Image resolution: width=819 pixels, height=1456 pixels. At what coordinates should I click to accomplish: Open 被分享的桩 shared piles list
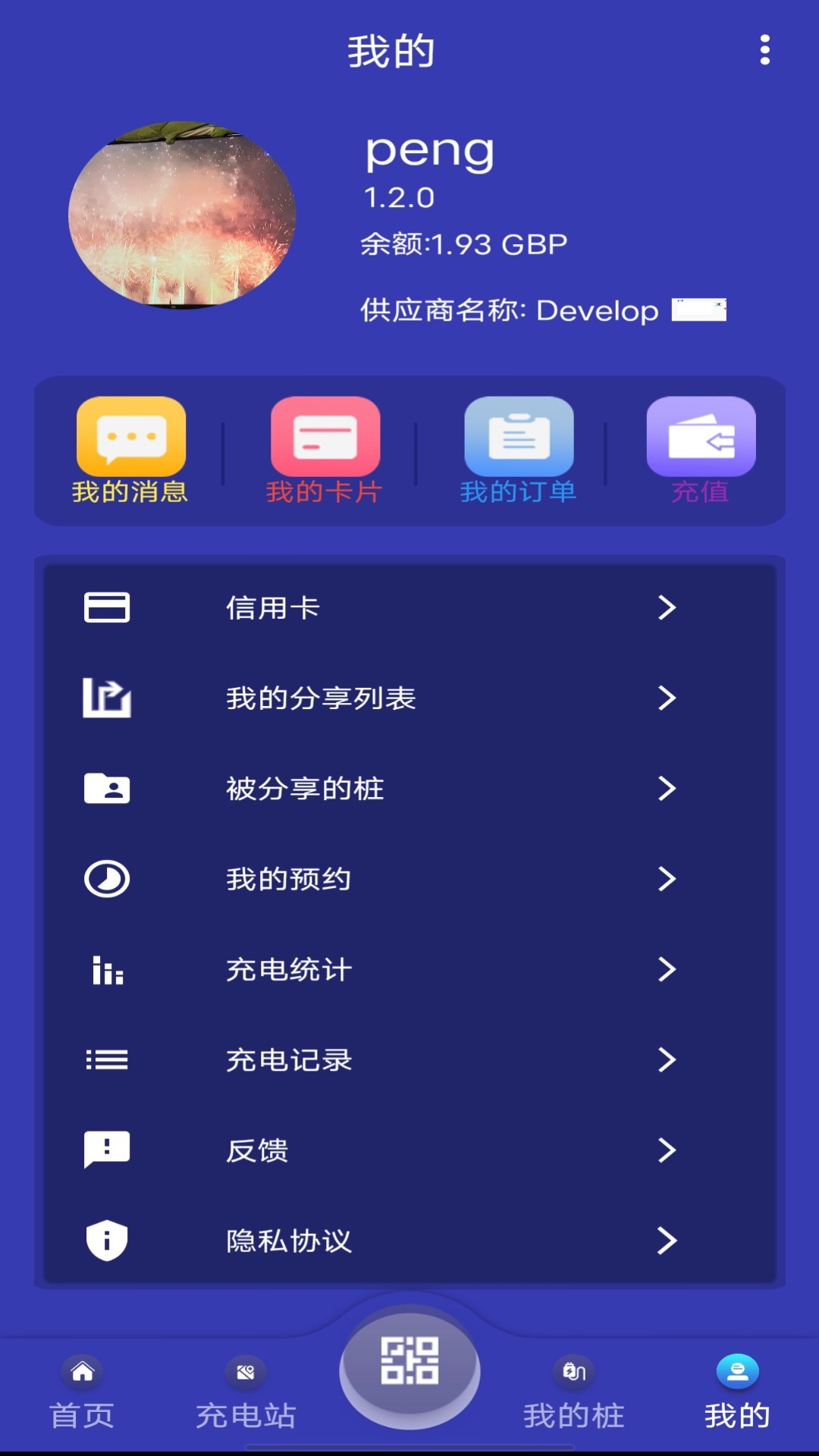(x=306, y=789)
